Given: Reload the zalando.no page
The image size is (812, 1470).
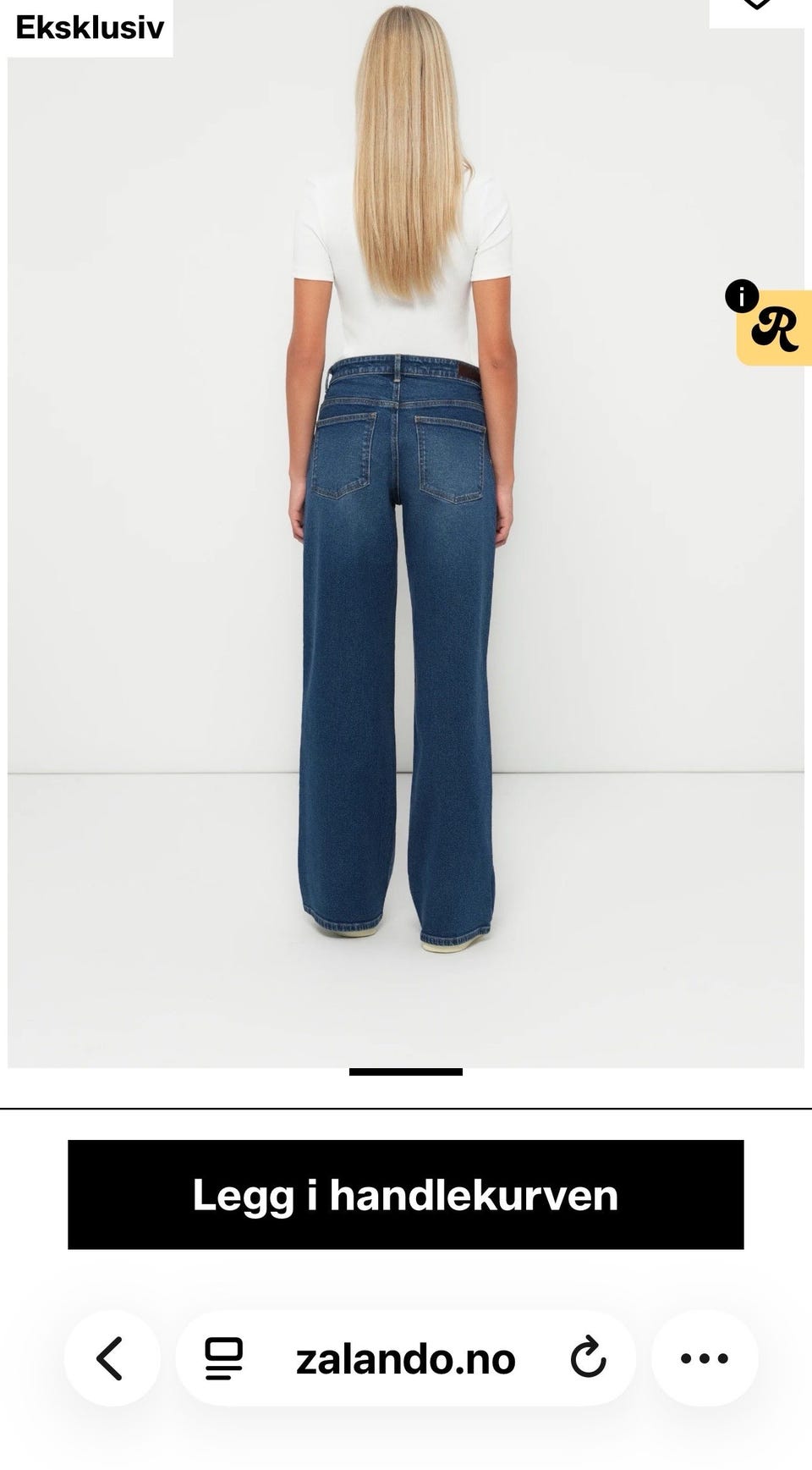Looking at the screenshot, I should [x=588, y=1358].
